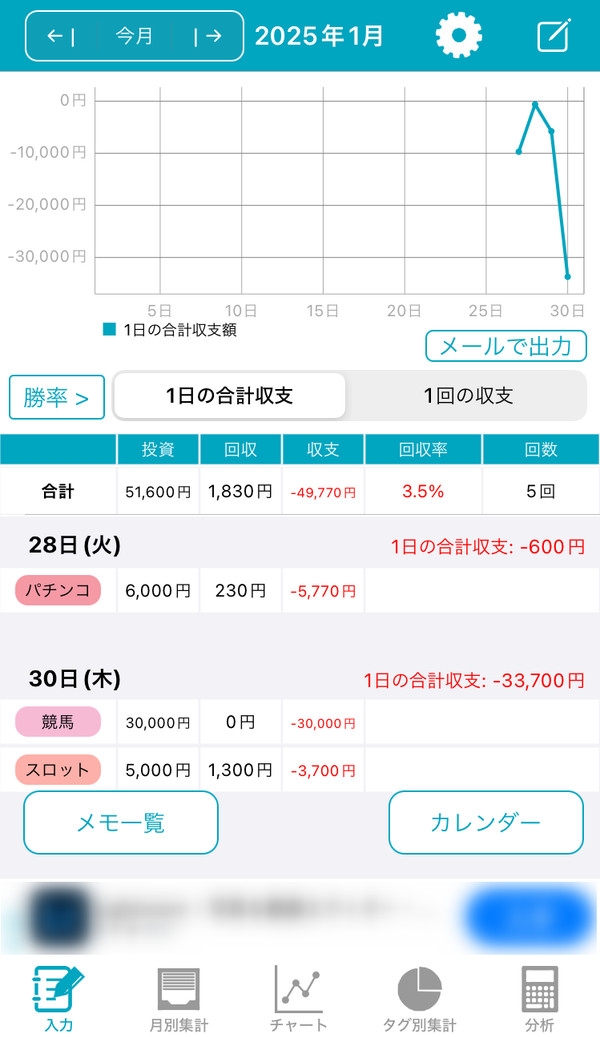
Task: Go to the next month arrow
Action: [207, 36]
